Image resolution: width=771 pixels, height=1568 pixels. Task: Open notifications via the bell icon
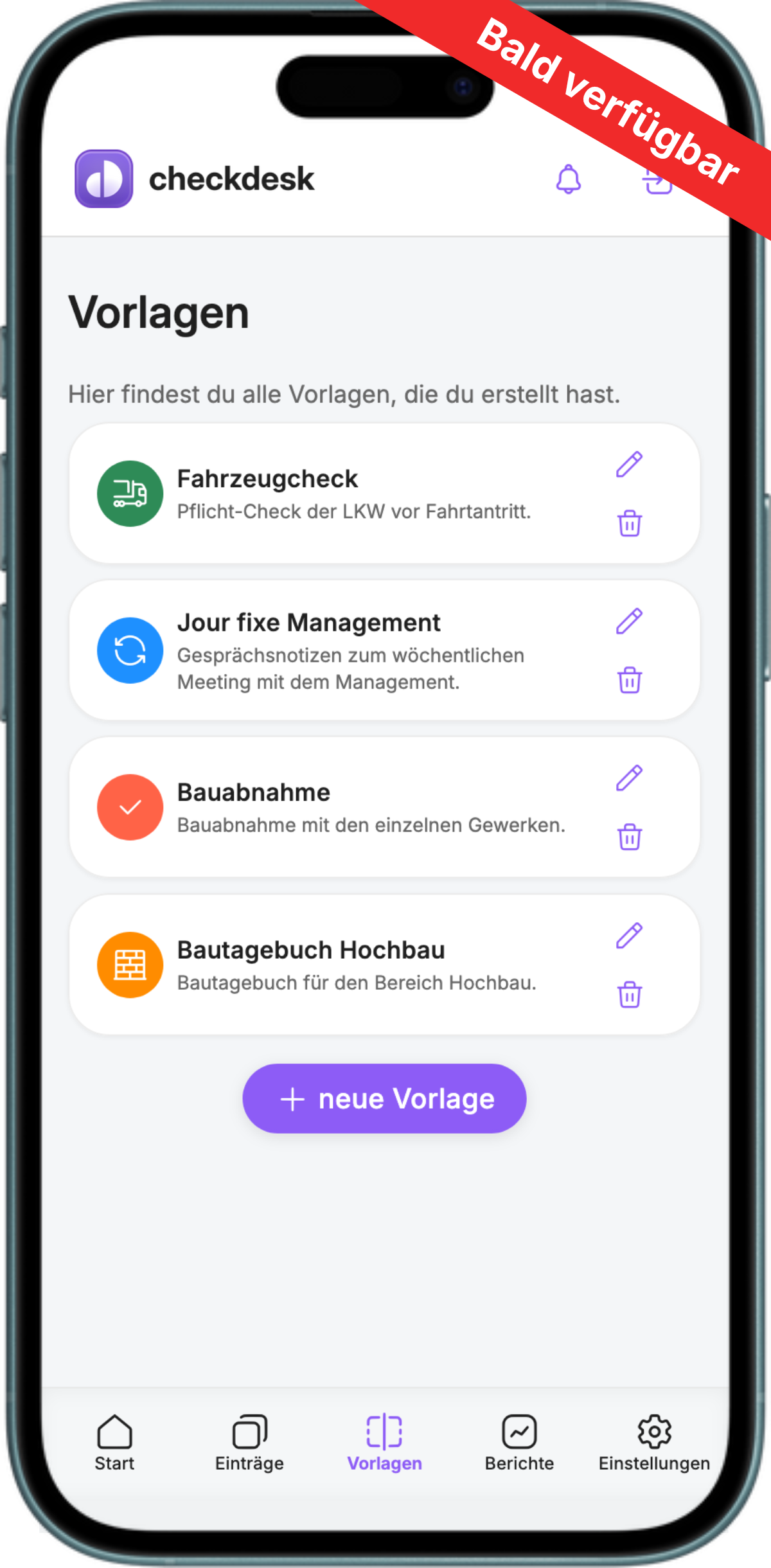pyautogui.click(x=568, y=179)
